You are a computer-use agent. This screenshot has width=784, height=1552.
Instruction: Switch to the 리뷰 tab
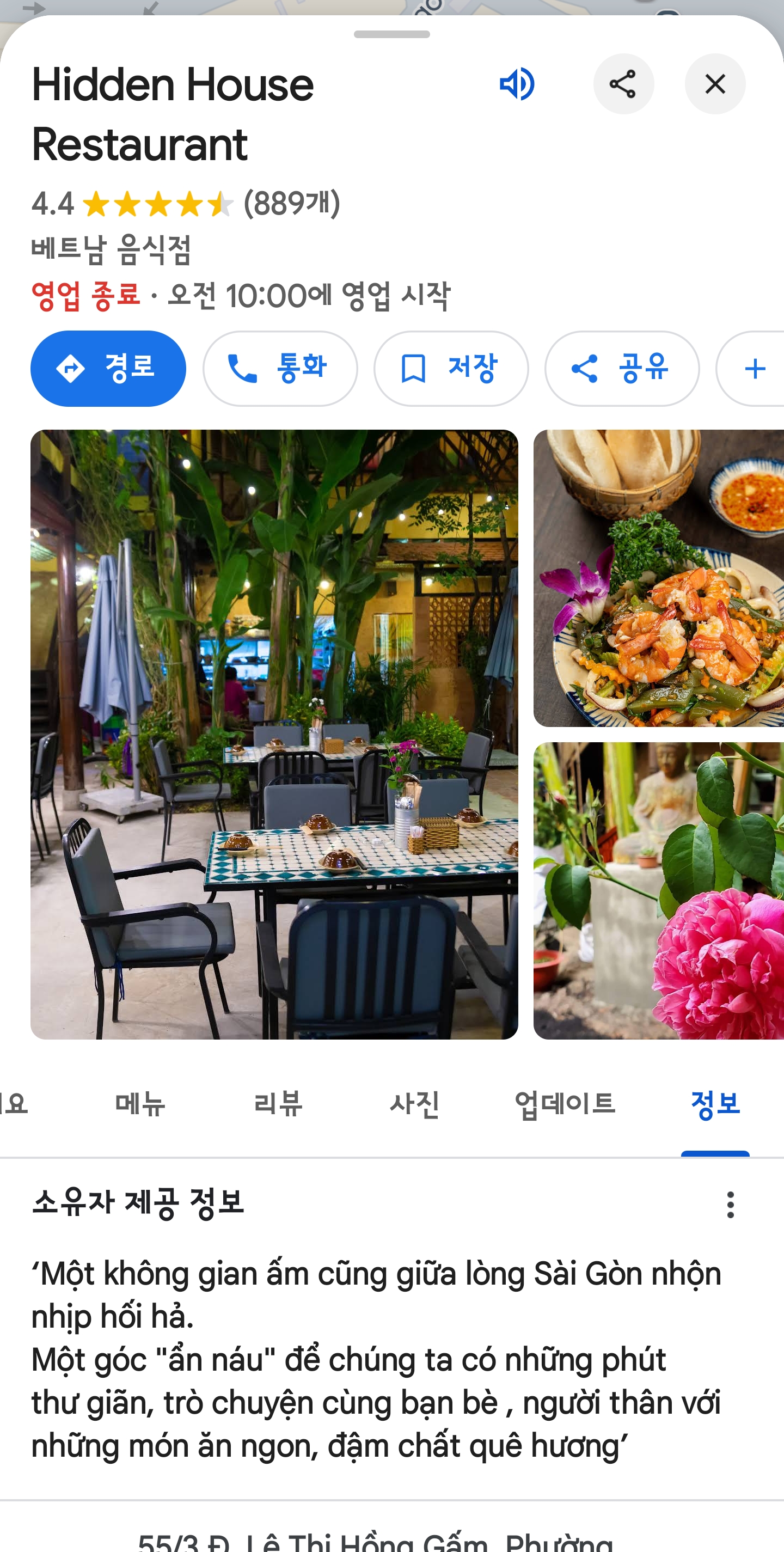tap(278, 1104)
